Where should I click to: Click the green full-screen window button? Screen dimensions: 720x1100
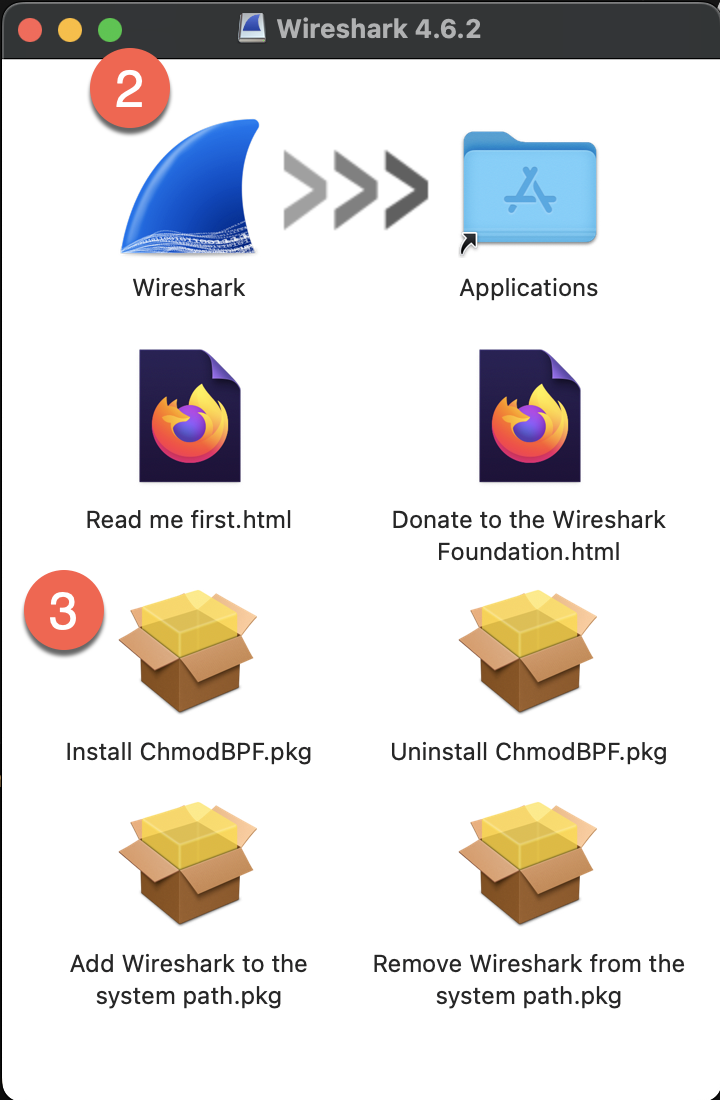[x=110, y=29]
